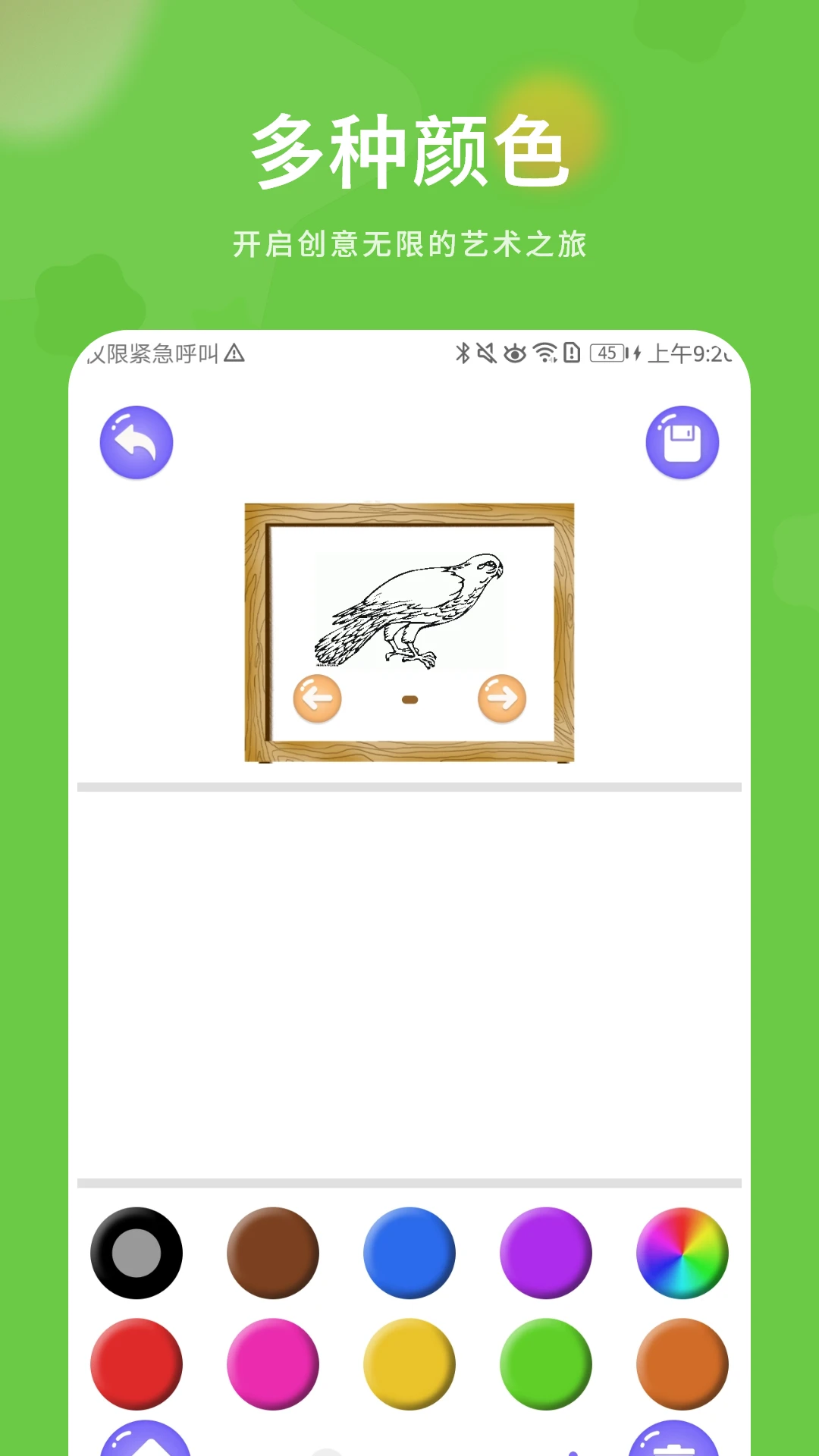Choose the green paint color

click(x=545, y=1363)
